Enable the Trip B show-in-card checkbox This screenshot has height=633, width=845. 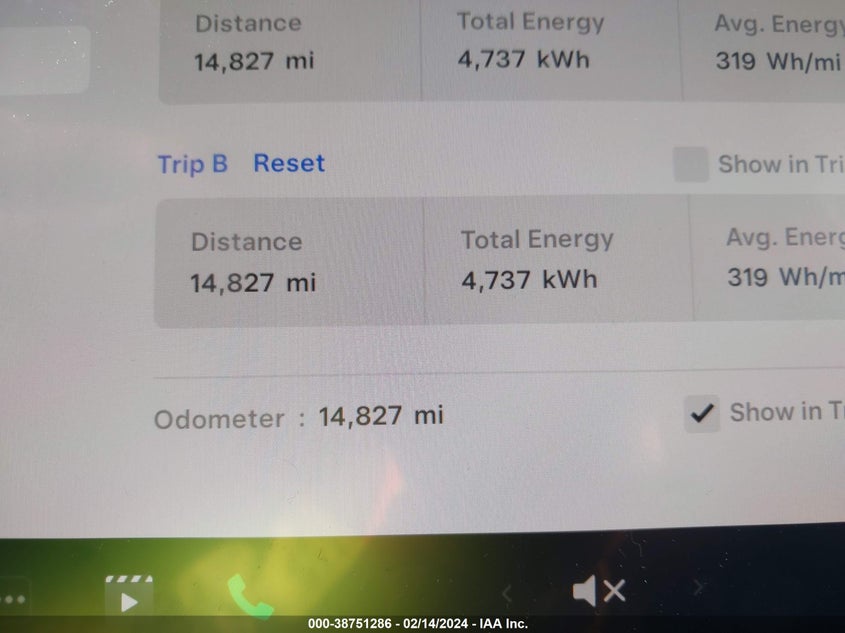[690, 164]
